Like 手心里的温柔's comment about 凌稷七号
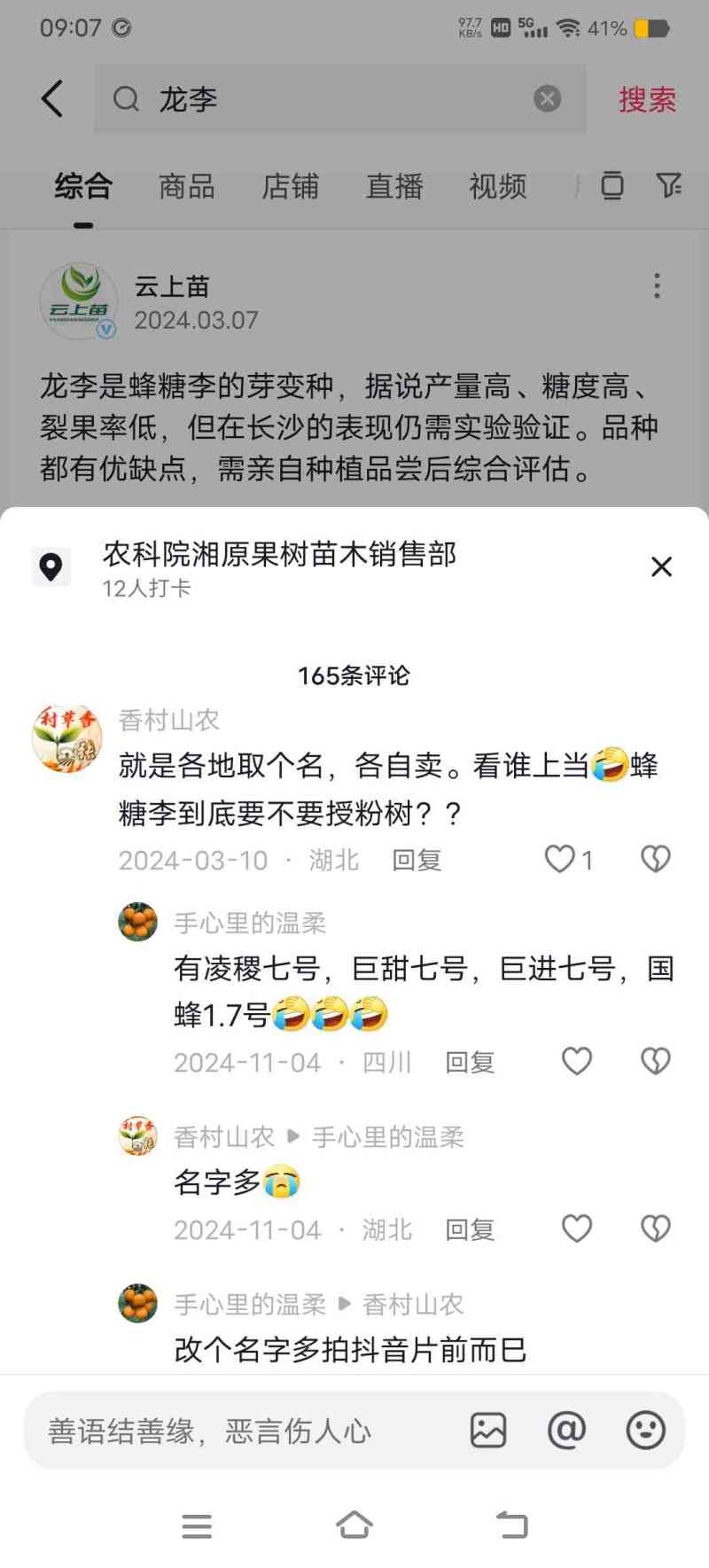This screenshot has height=1568, width=709. (577, 1061)
